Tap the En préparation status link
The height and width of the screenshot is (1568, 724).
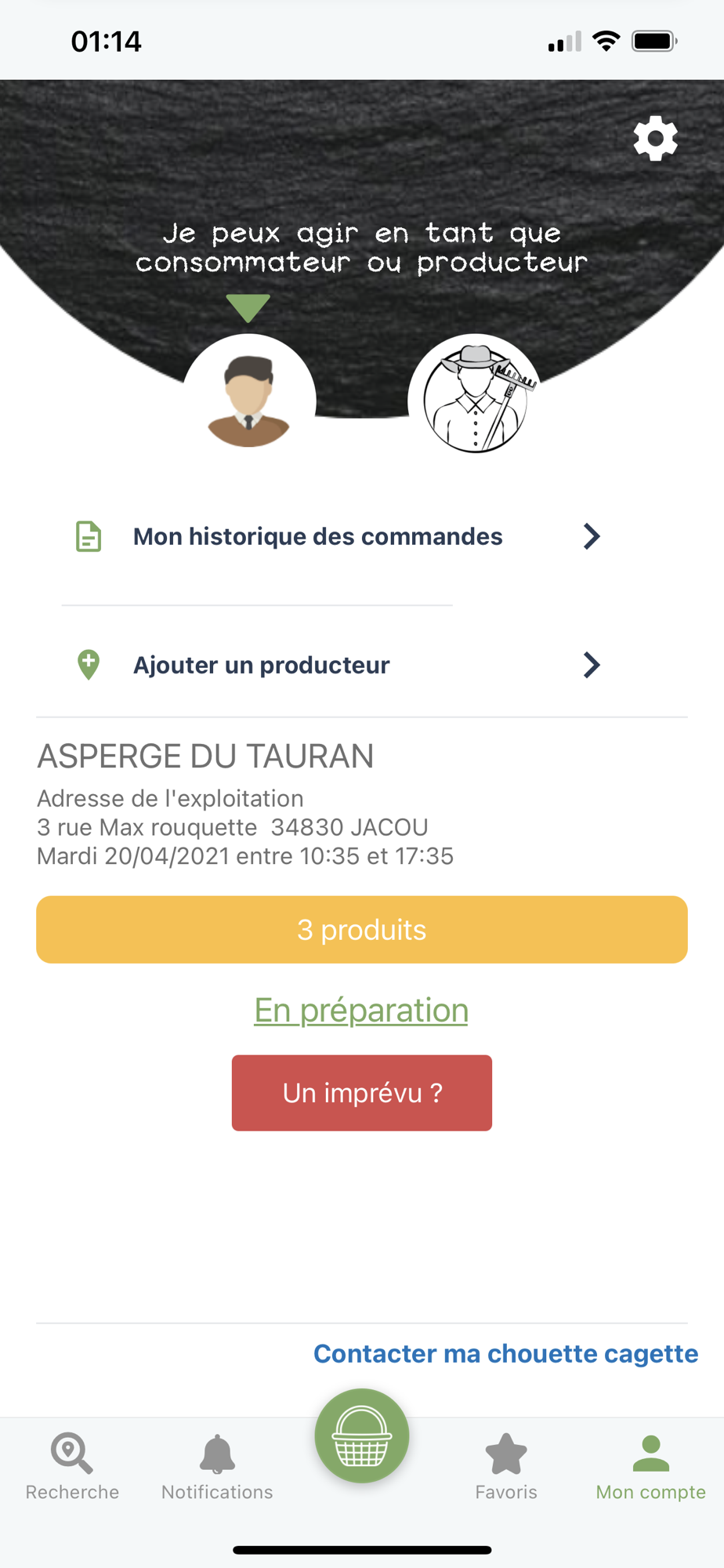361,1010
